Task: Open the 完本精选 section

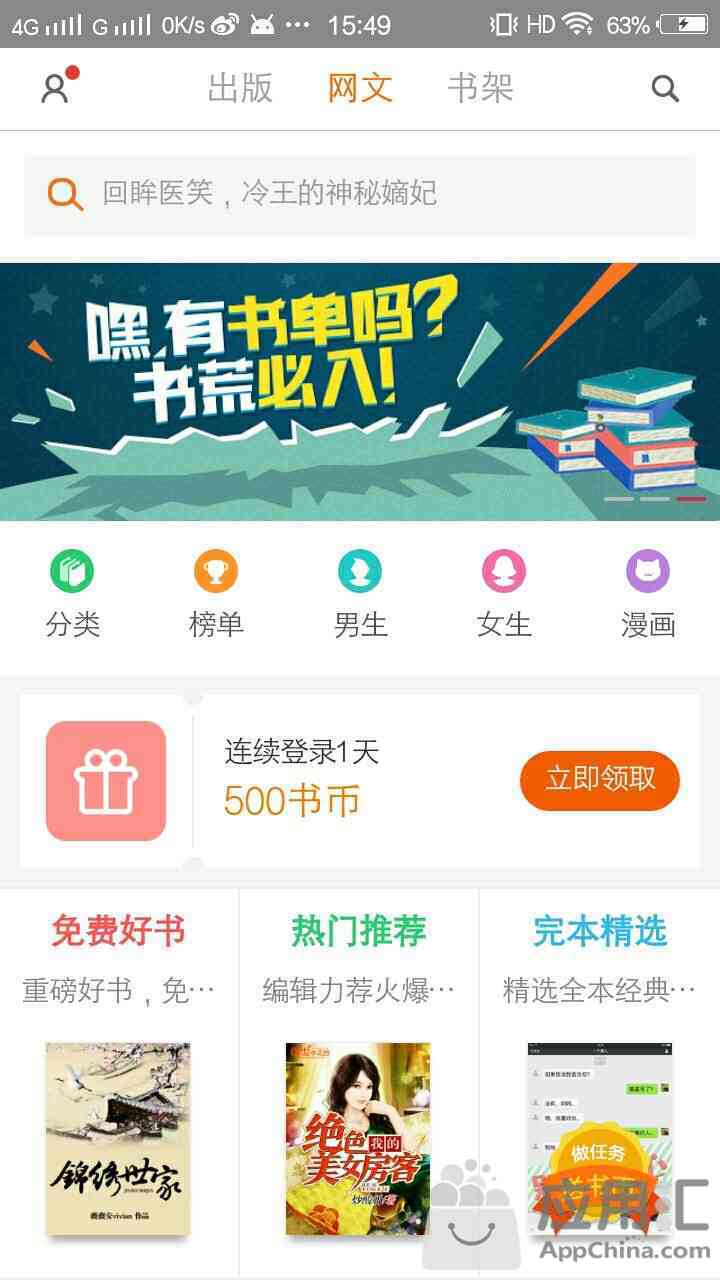Action: (599, 932)
